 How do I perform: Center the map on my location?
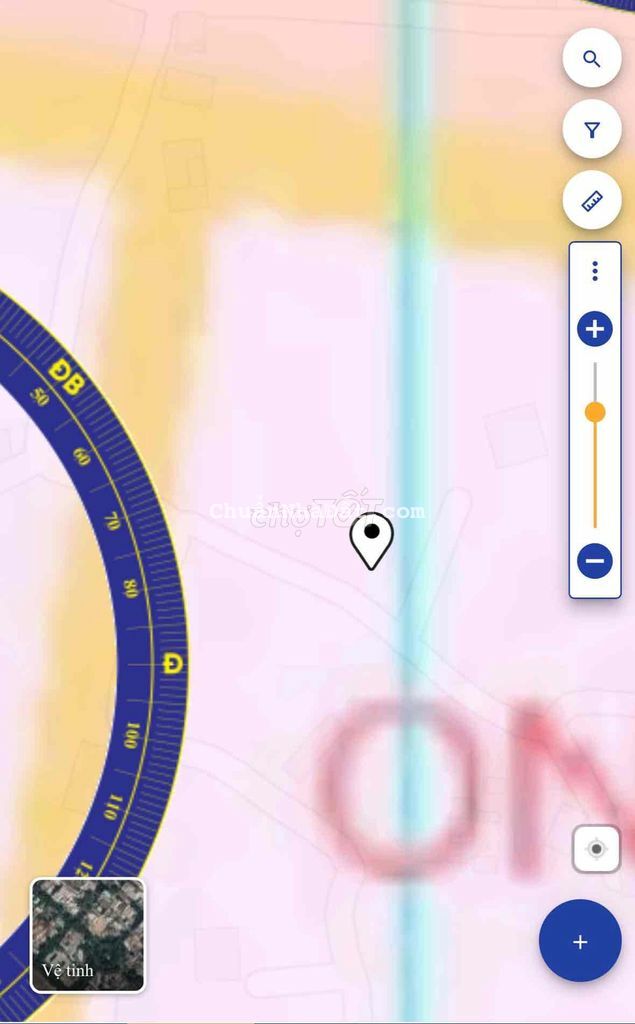pyautogui.click(x=596, y=850)
